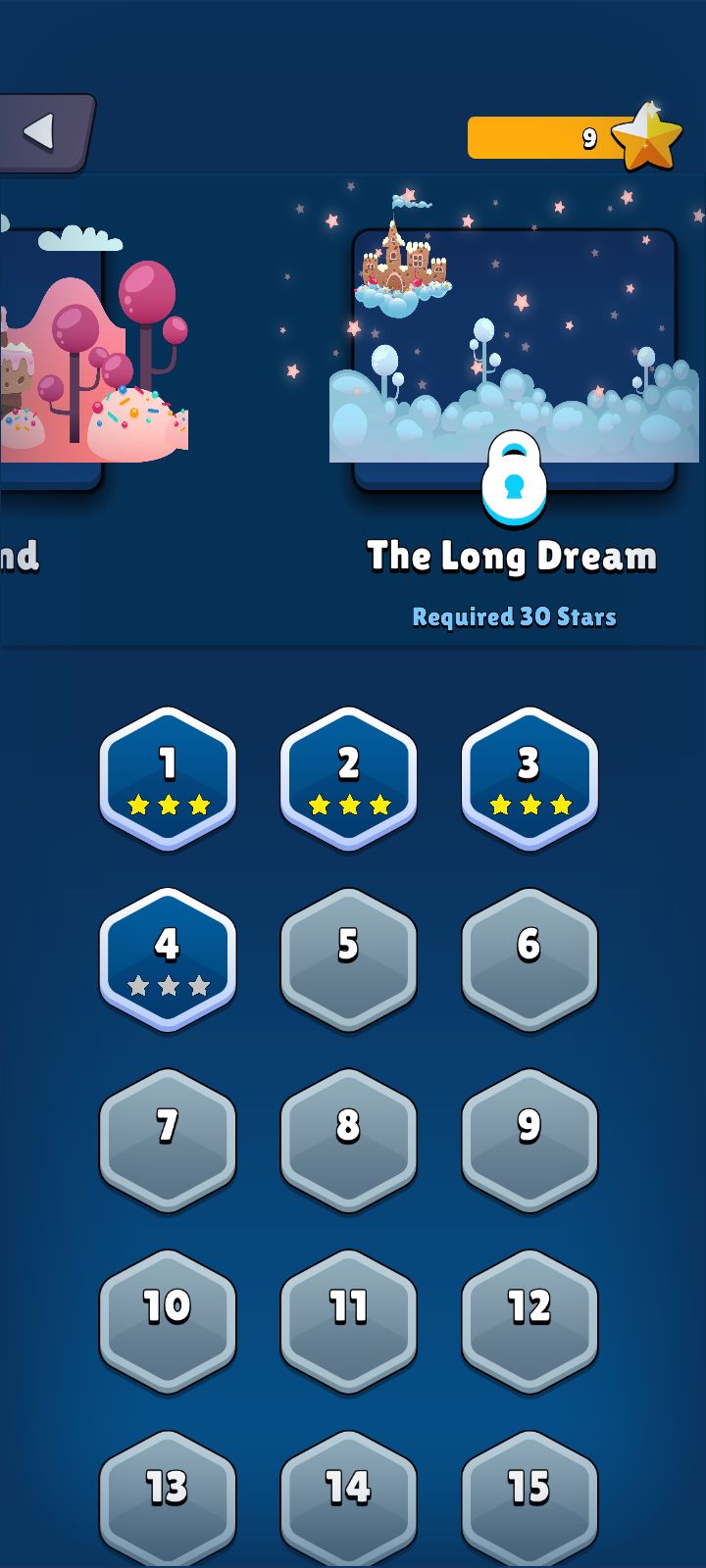This screenshot has height=1568, width=706.
Task: Tap the level 8 tile
Action: [x=348, y=1141]
